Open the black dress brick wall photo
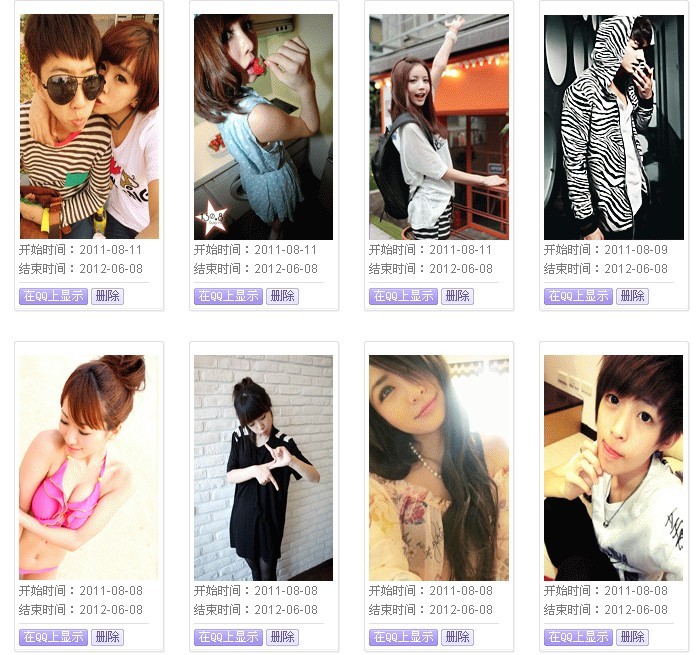The image size is (697, 655). click(x=263, y=468)
